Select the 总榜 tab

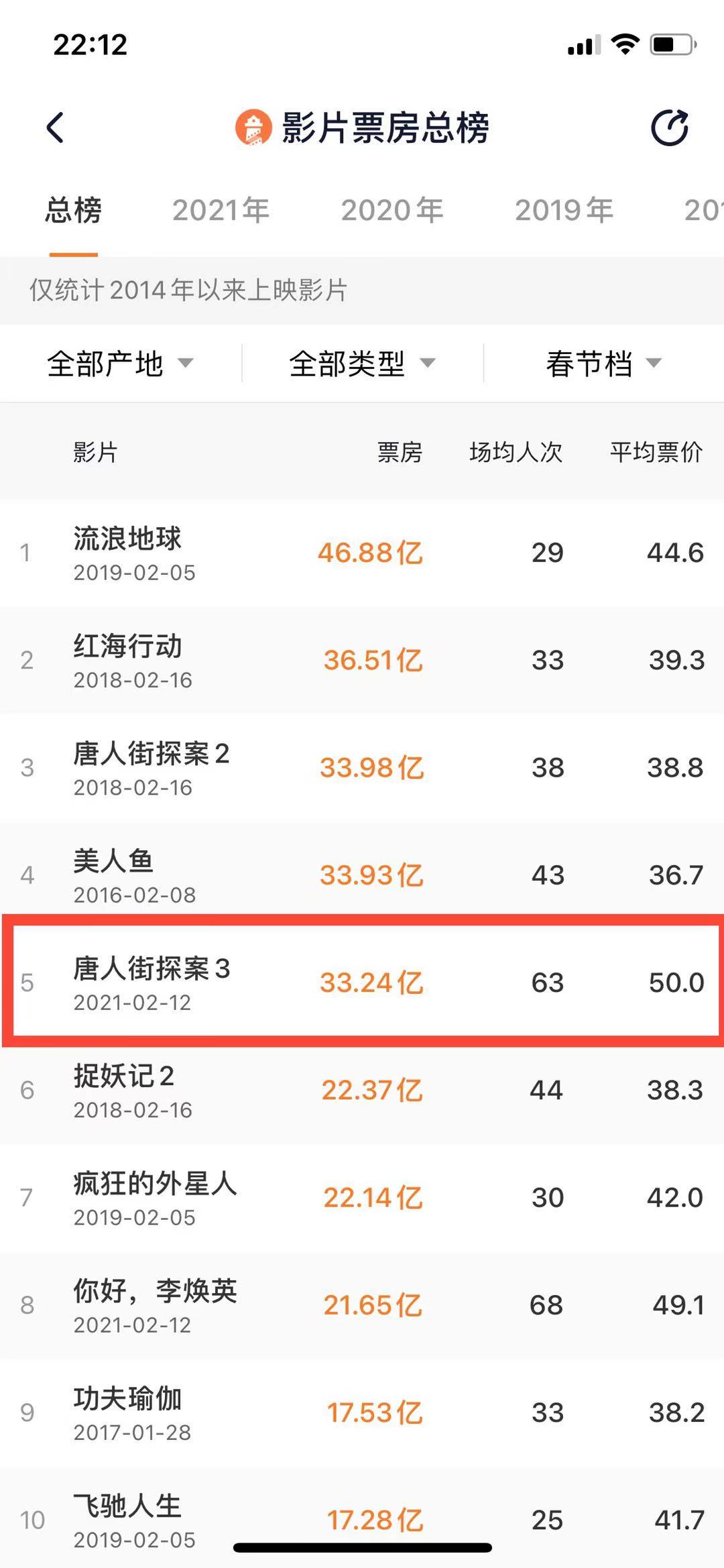click(74, 211)
